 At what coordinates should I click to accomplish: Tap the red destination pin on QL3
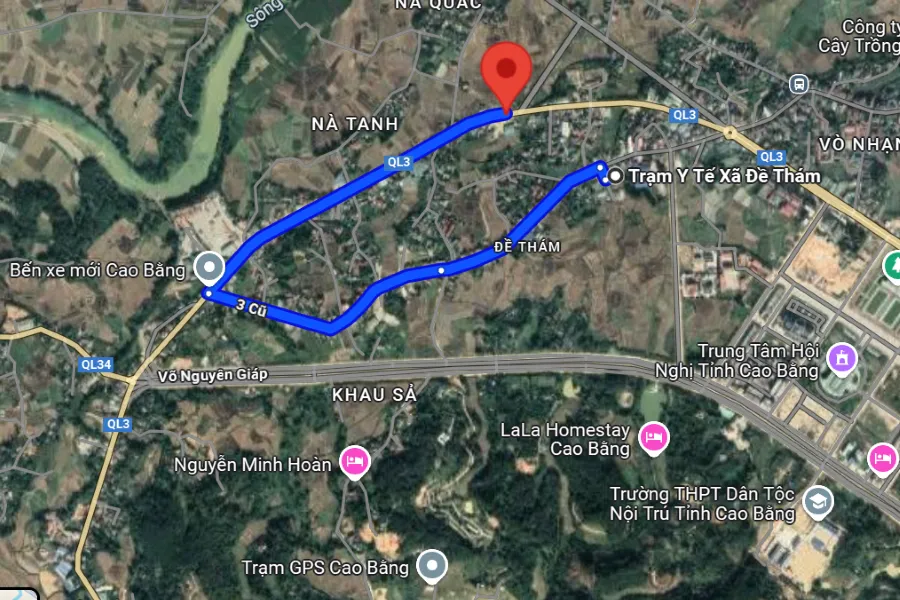506,72
